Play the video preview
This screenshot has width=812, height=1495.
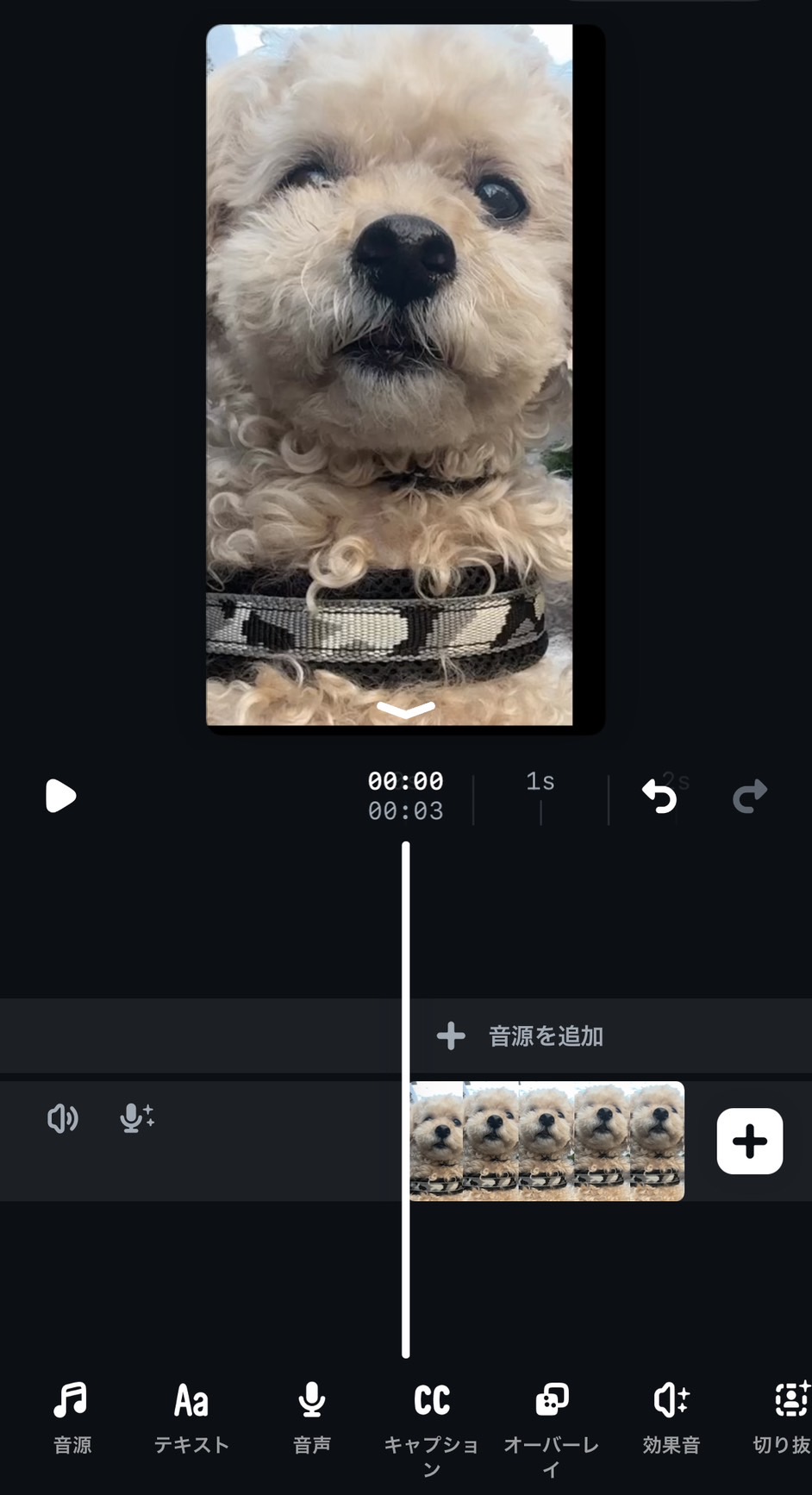click(60, 796)
